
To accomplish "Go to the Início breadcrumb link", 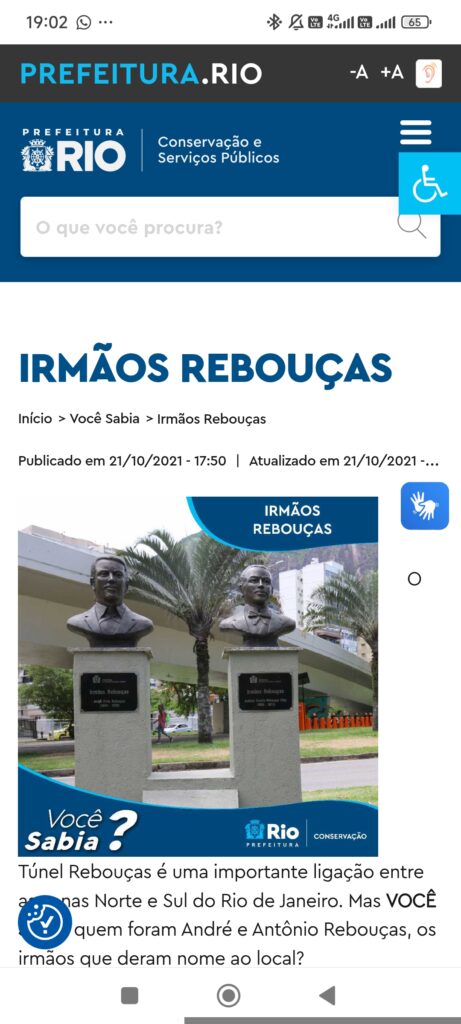I will [x=35, y=419].
